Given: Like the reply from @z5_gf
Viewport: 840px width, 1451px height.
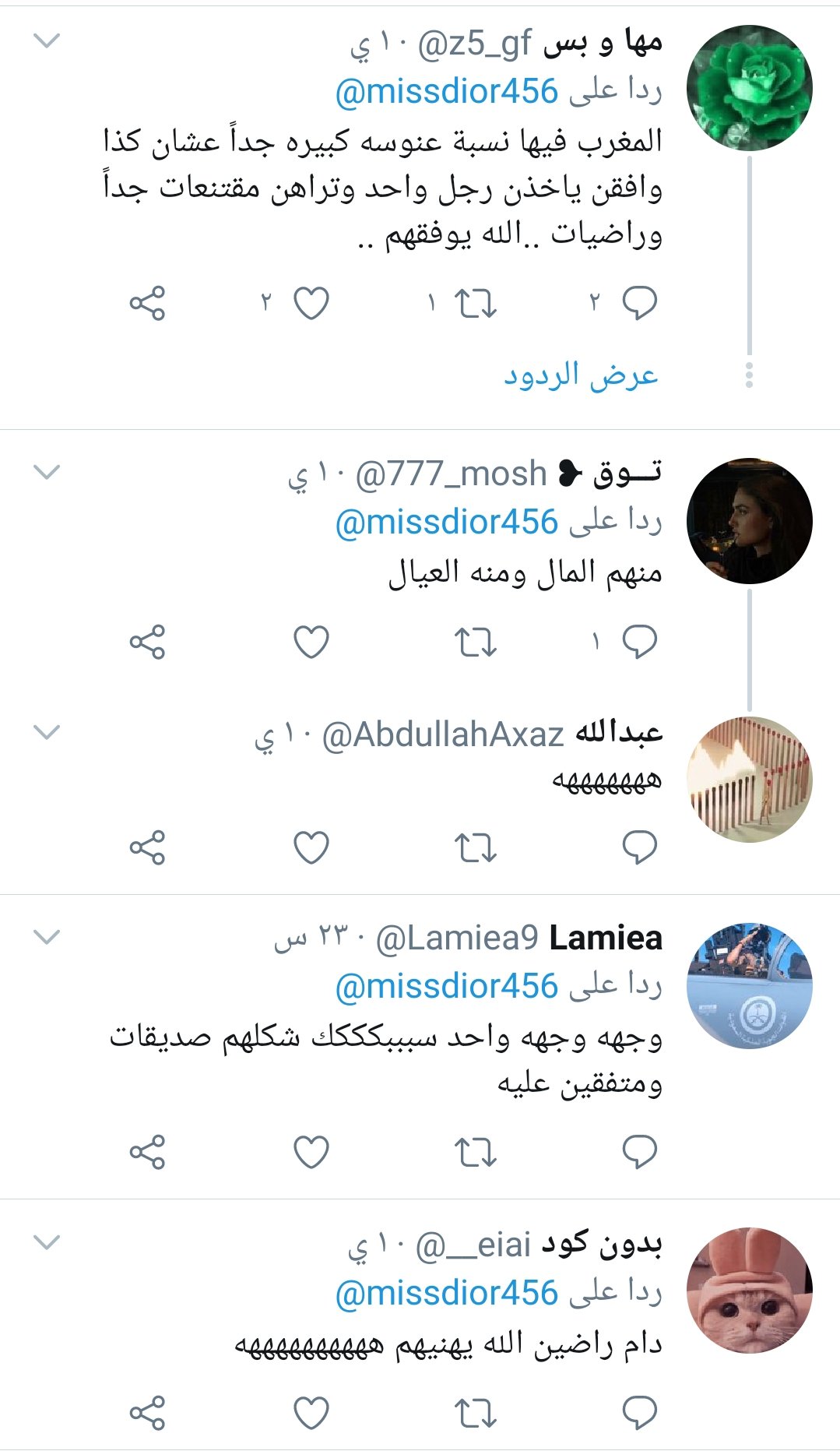Looking at the screenshot, I should coord(311,304).
